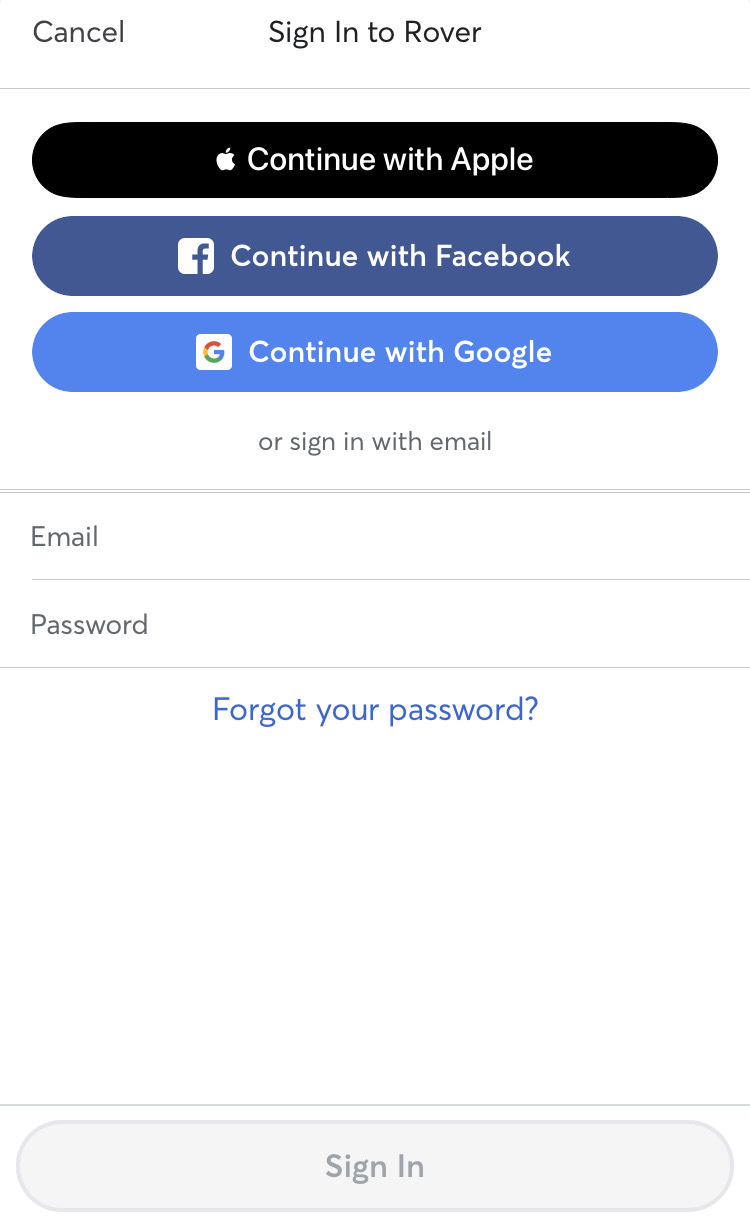Open the Forgot your password page
This screenshot has height=1228, width=750.
tap(375, 710)
